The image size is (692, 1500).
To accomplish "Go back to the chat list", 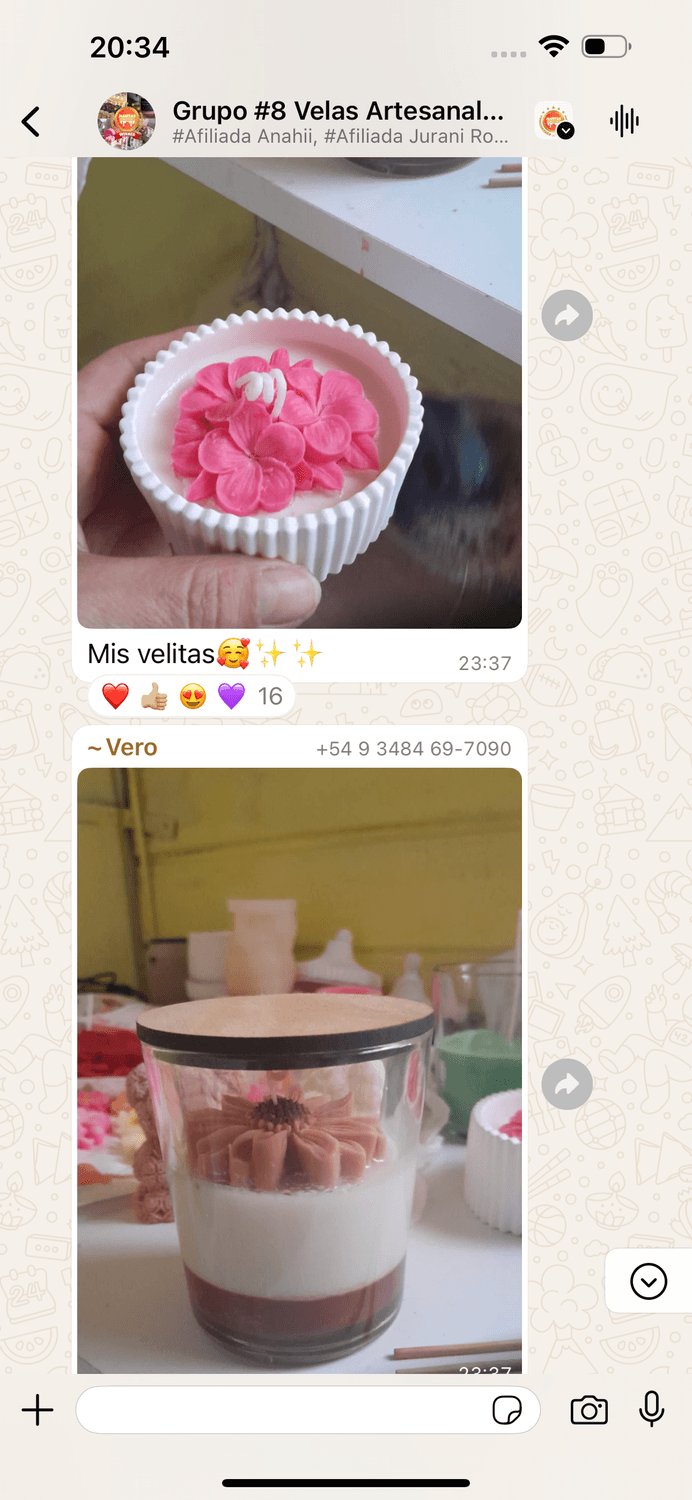I will pos(31,122).
